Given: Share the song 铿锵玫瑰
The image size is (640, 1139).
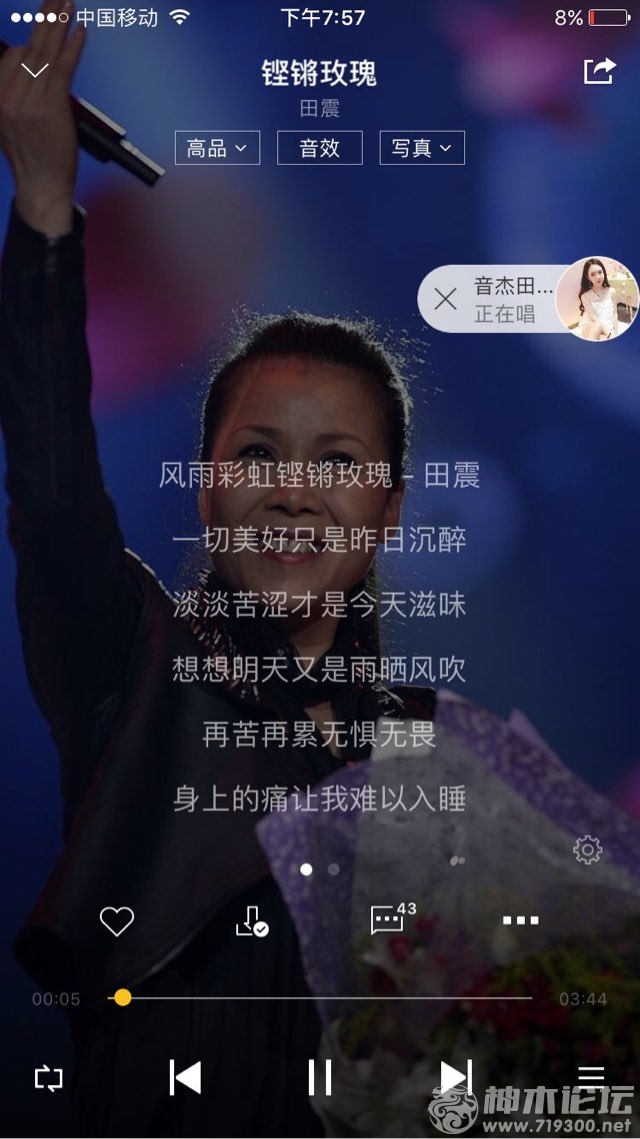Looking at the screenshot, I should click(x=599, y=71).
